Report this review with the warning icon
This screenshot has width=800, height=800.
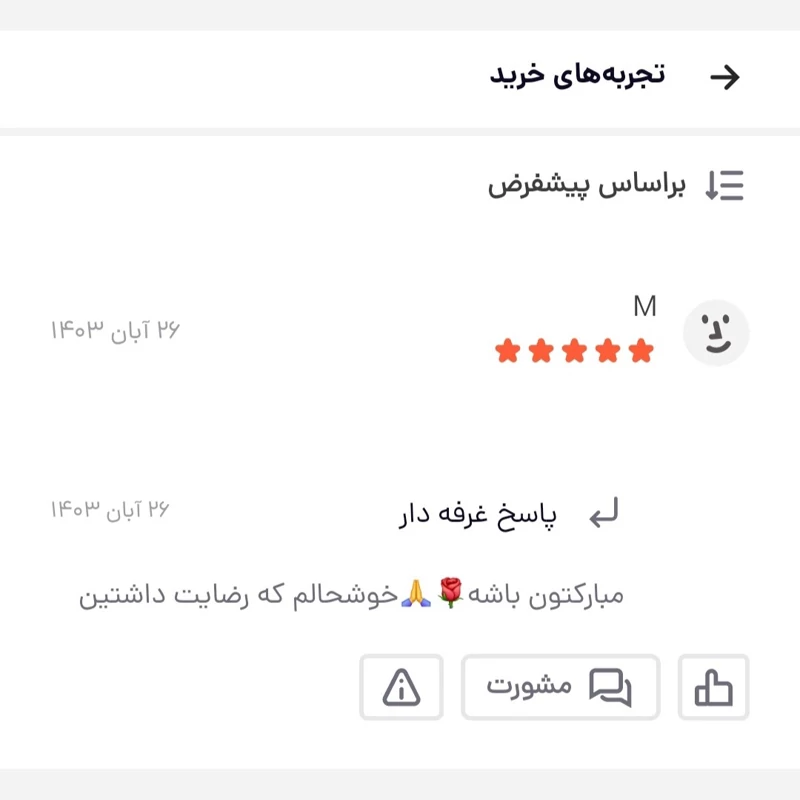[401, 688]
